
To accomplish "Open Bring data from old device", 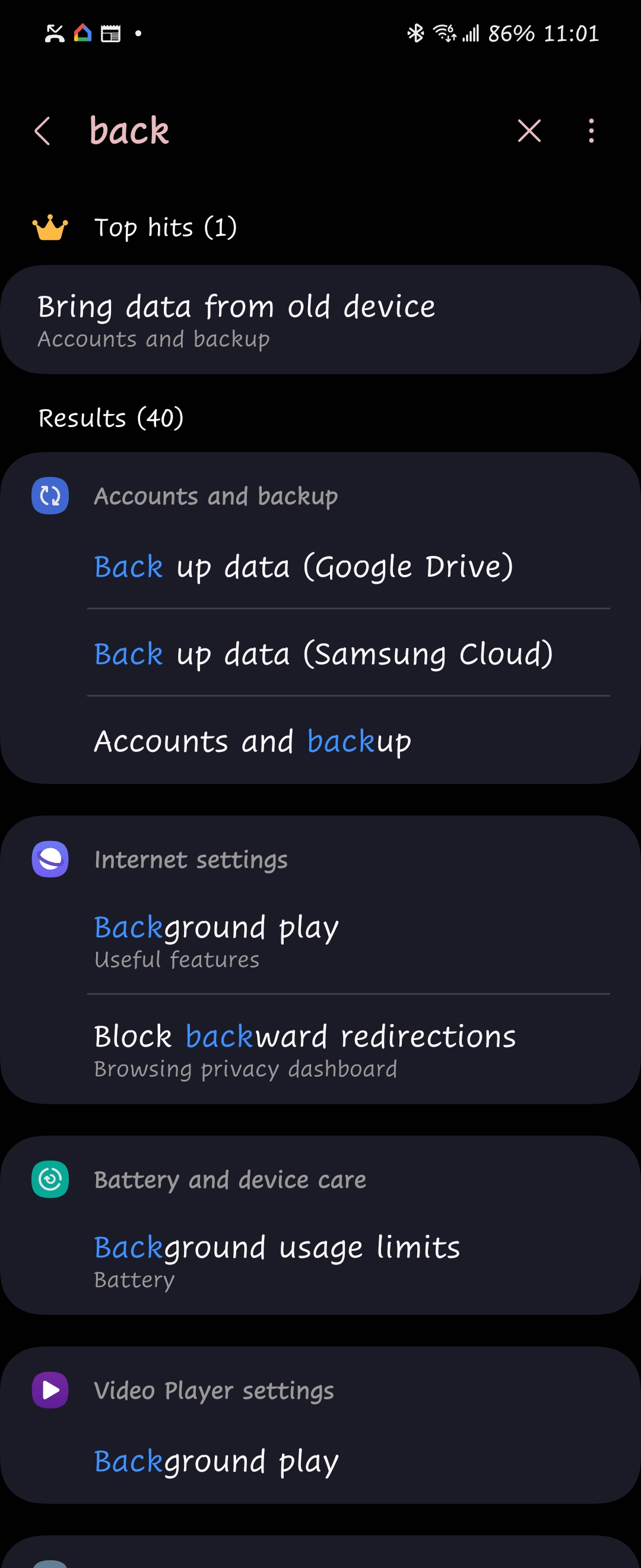I will pyautogui.click(x=320, y=320).
